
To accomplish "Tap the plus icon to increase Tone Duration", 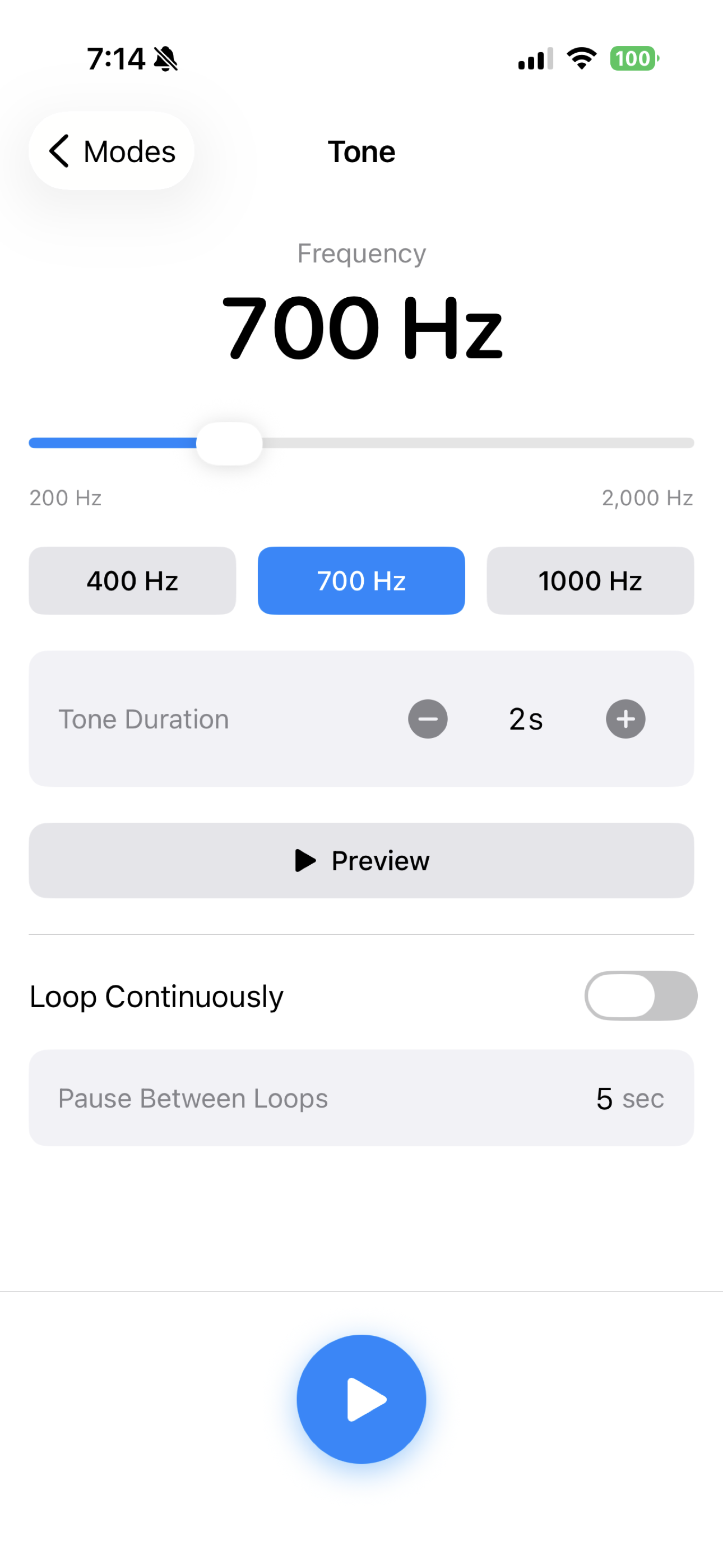I will (625, 719).
